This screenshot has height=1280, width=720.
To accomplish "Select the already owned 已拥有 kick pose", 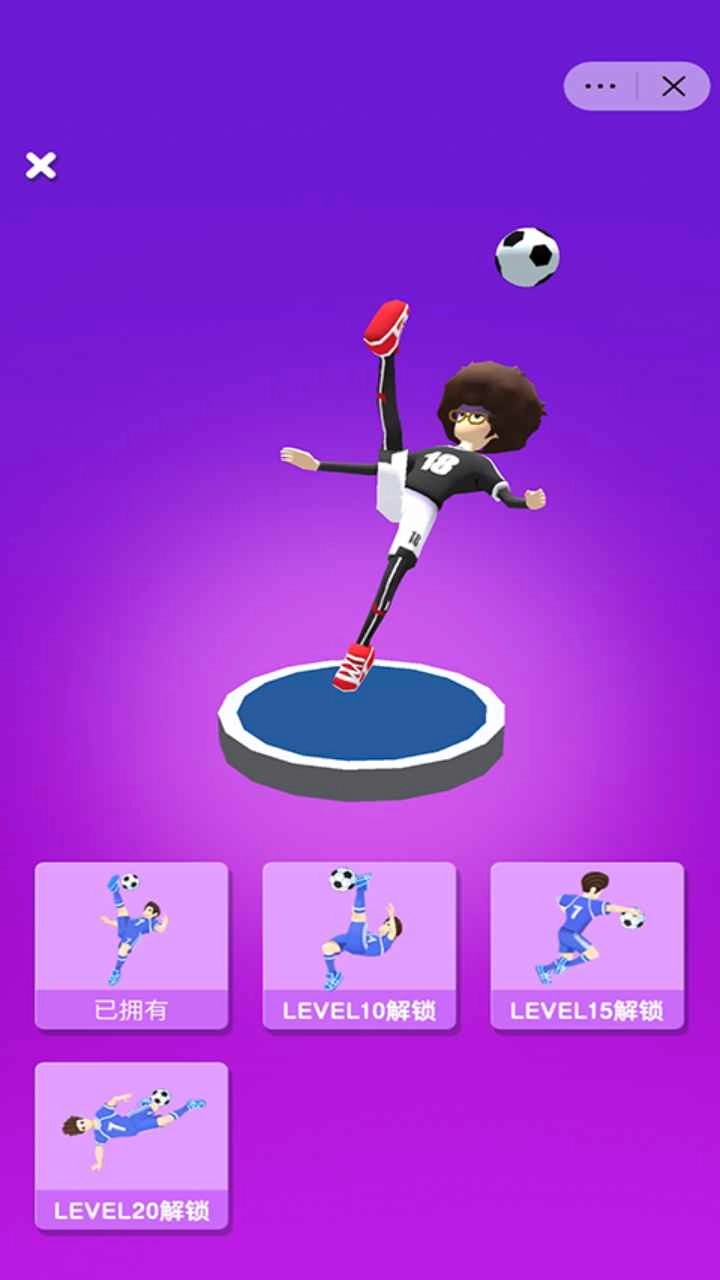I will pyautogui.click(x=131, y=945).
